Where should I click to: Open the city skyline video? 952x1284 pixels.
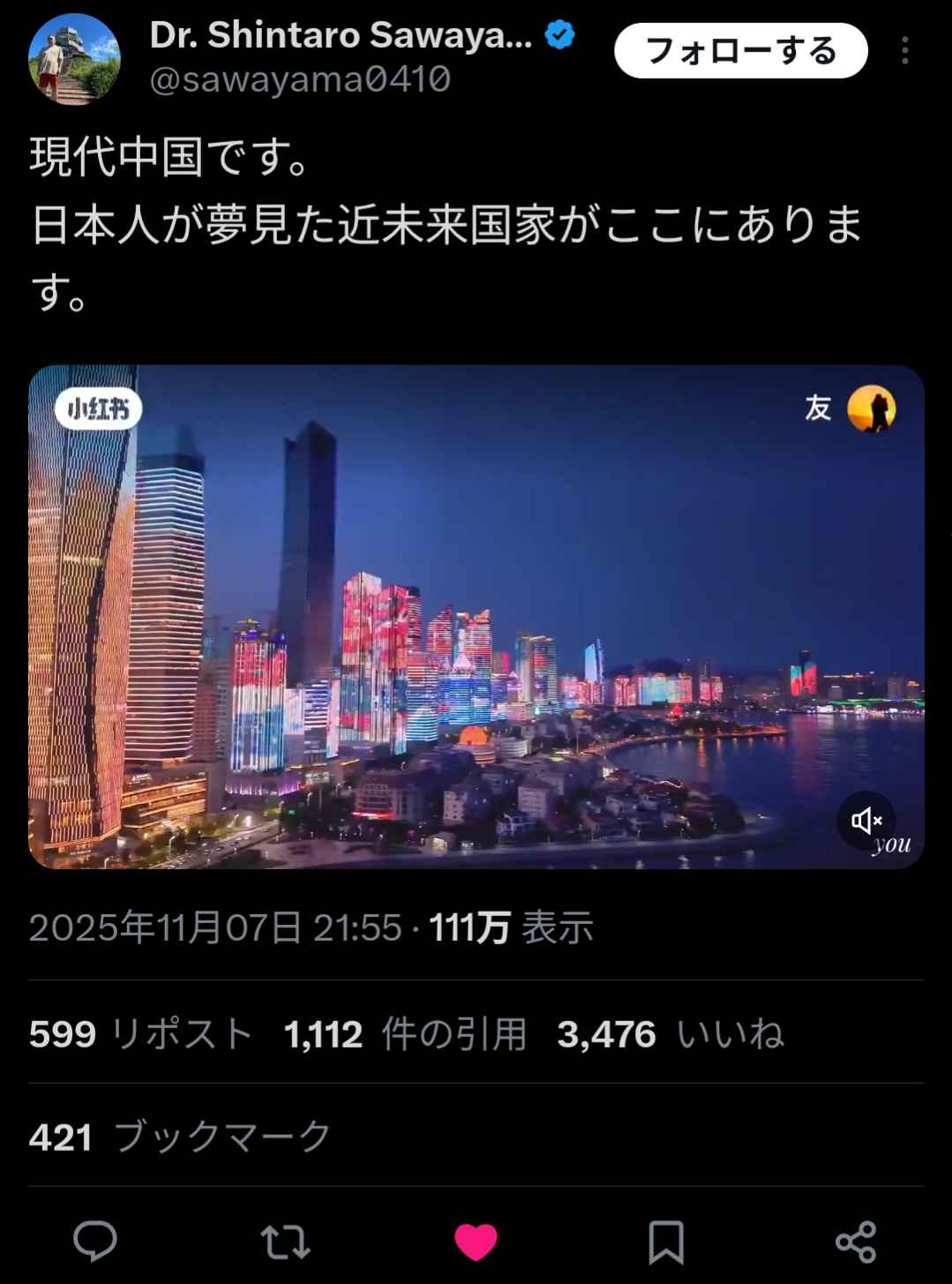coord(476,616)
